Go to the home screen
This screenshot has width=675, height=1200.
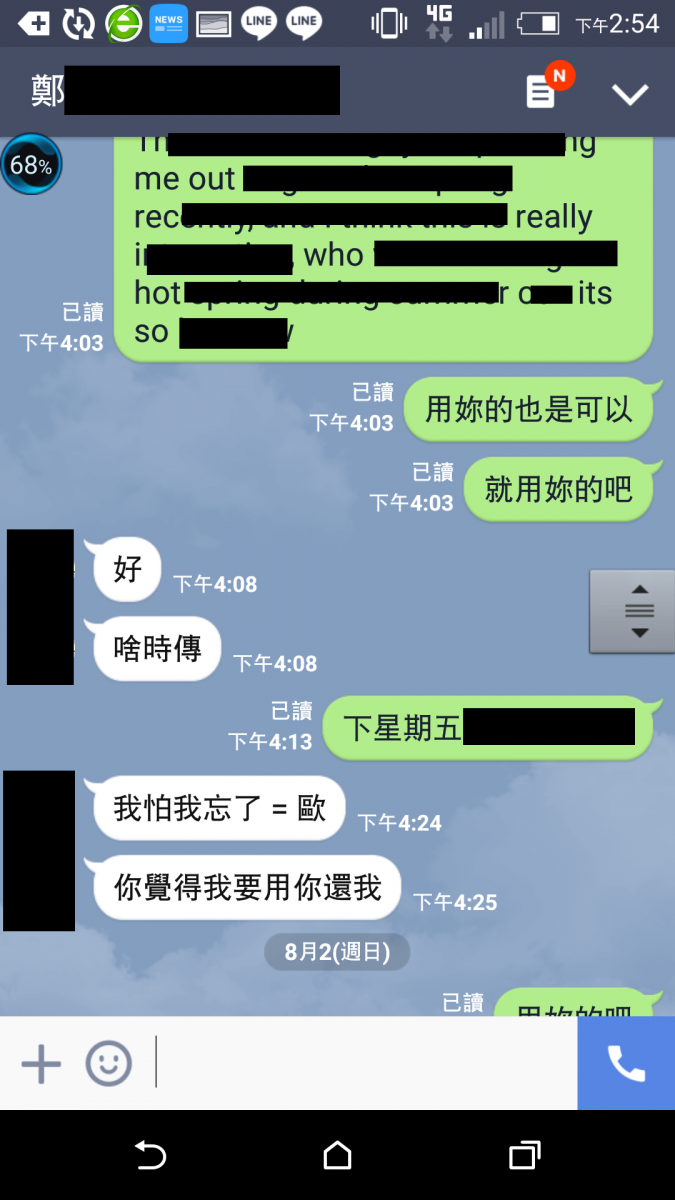[337, 1156]
